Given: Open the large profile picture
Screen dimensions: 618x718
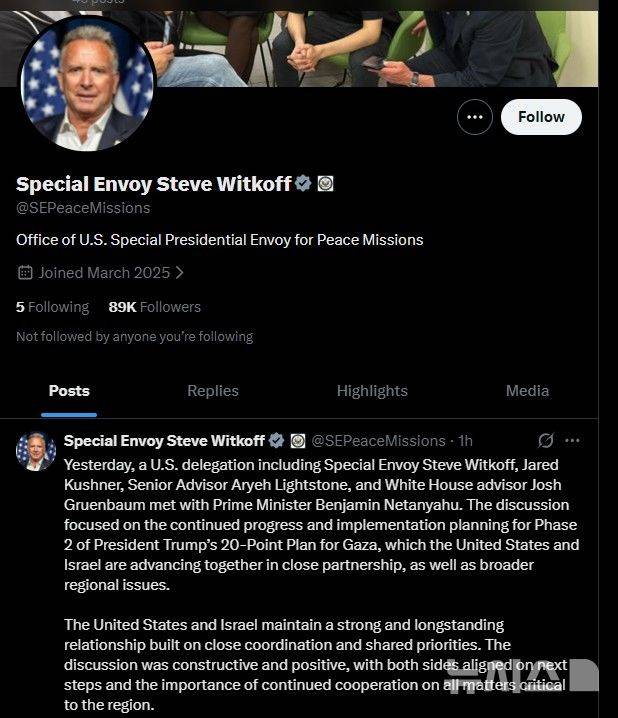Looking at the screenshot, I should 88,83.
